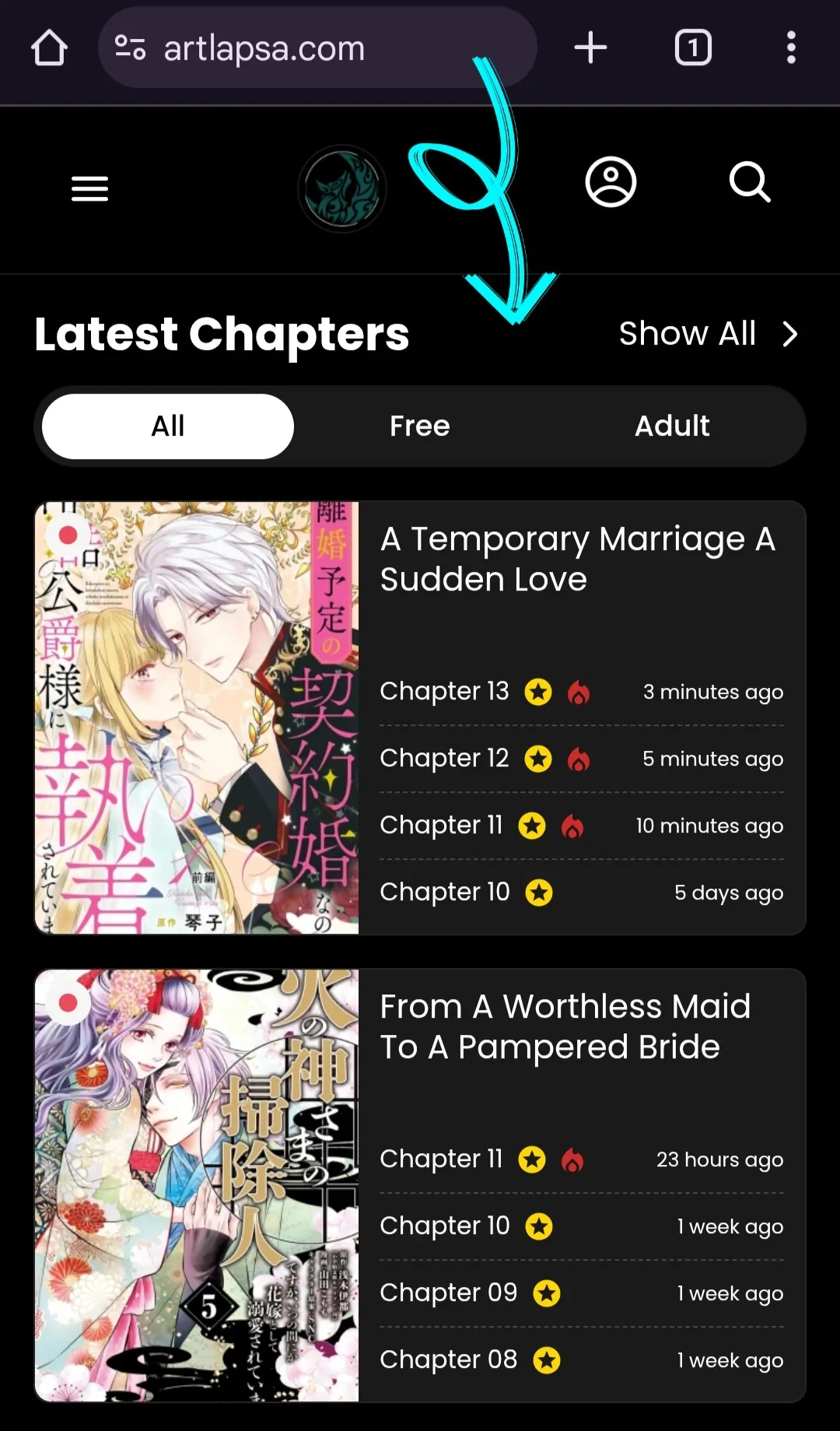Open Chapter 10 posted 5 days ago
The width and height of the screenshot is (840, 1431).
pyautogui.click(x=582, y=892)
